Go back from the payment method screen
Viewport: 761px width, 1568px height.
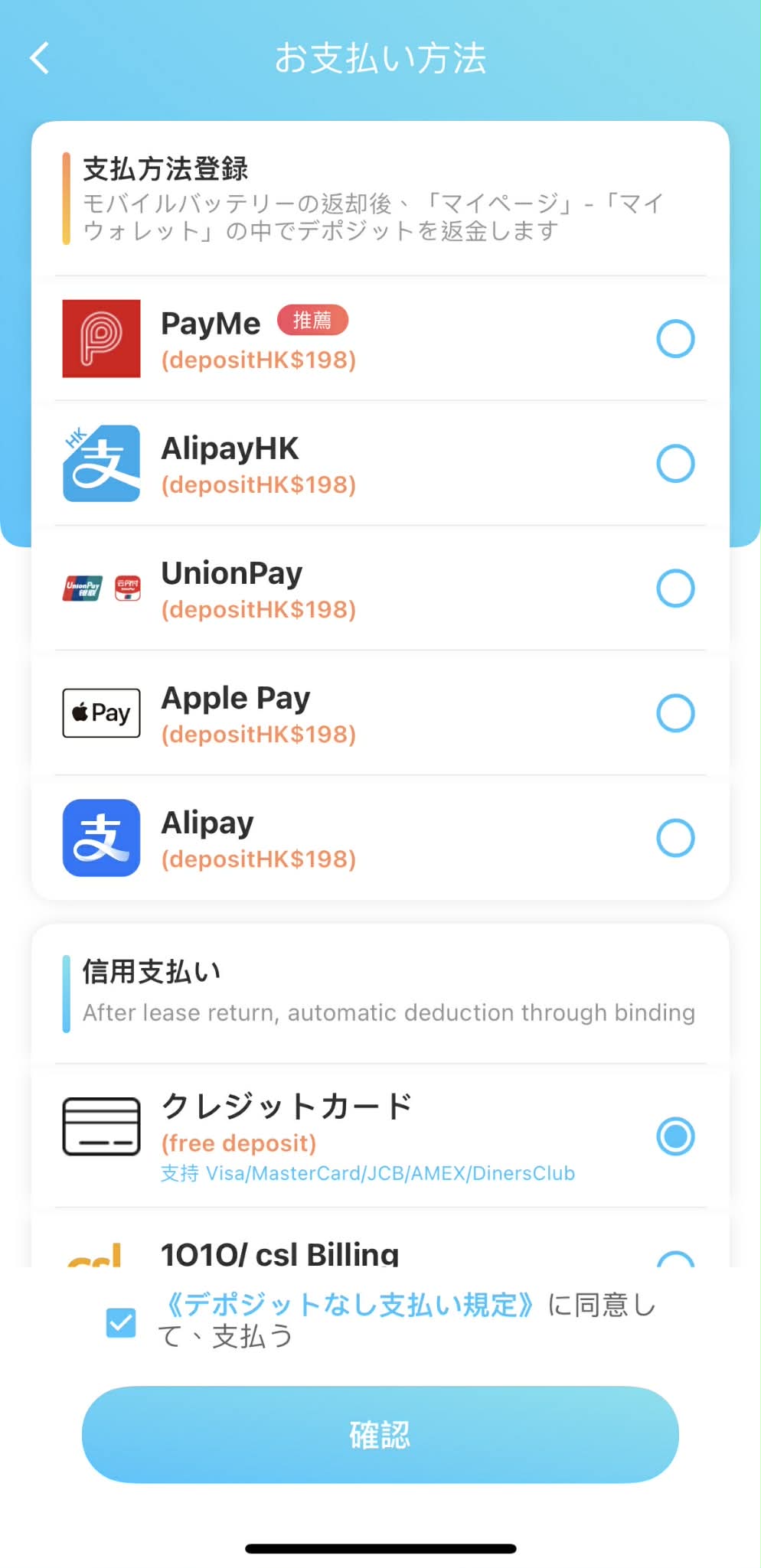(x=40, y=58)
